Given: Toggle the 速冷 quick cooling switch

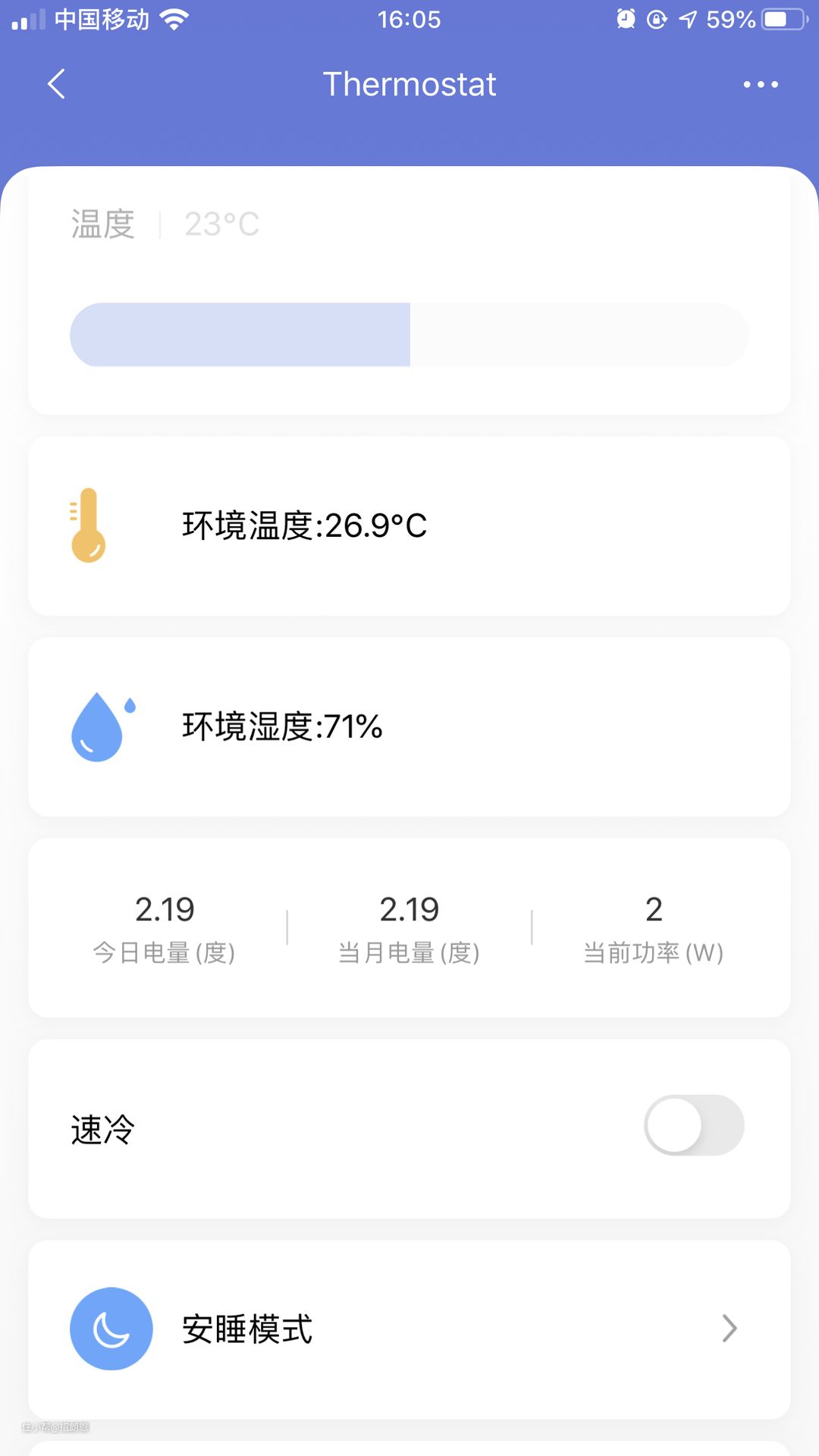Looking at the screenshot, I should [x=693, y=1125].
